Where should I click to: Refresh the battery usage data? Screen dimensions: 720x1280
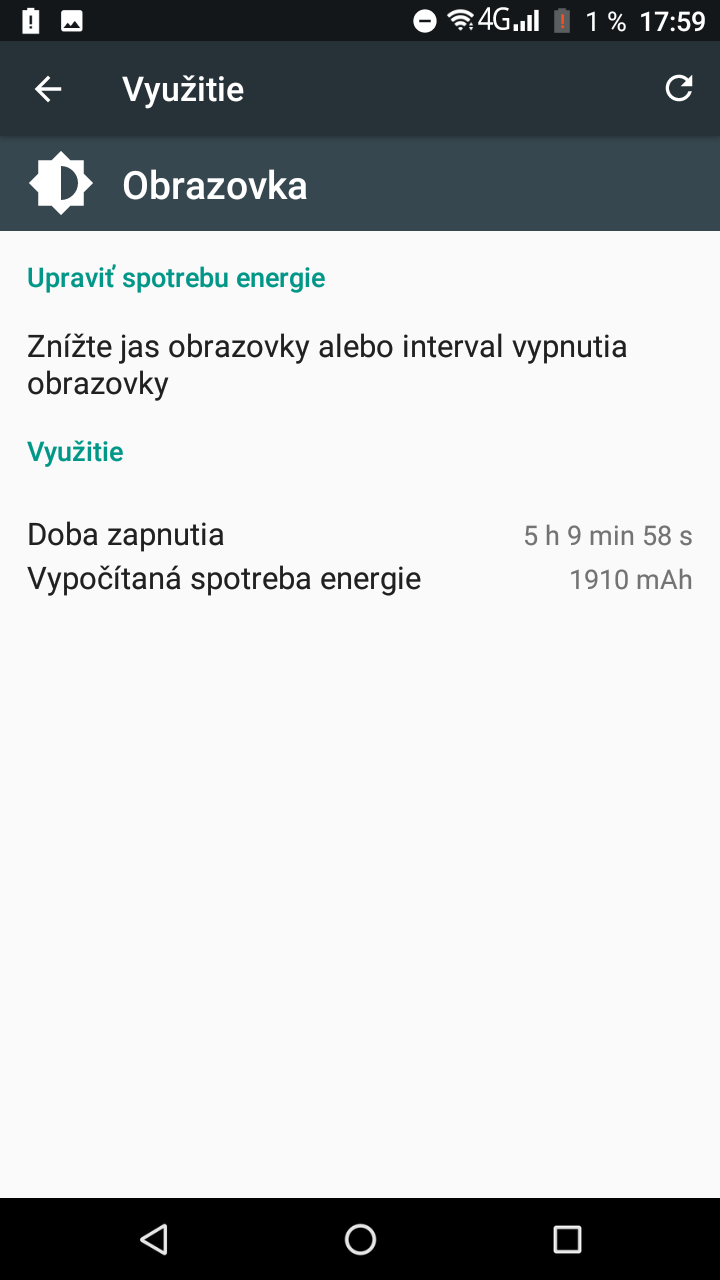(x=679, y=89)
